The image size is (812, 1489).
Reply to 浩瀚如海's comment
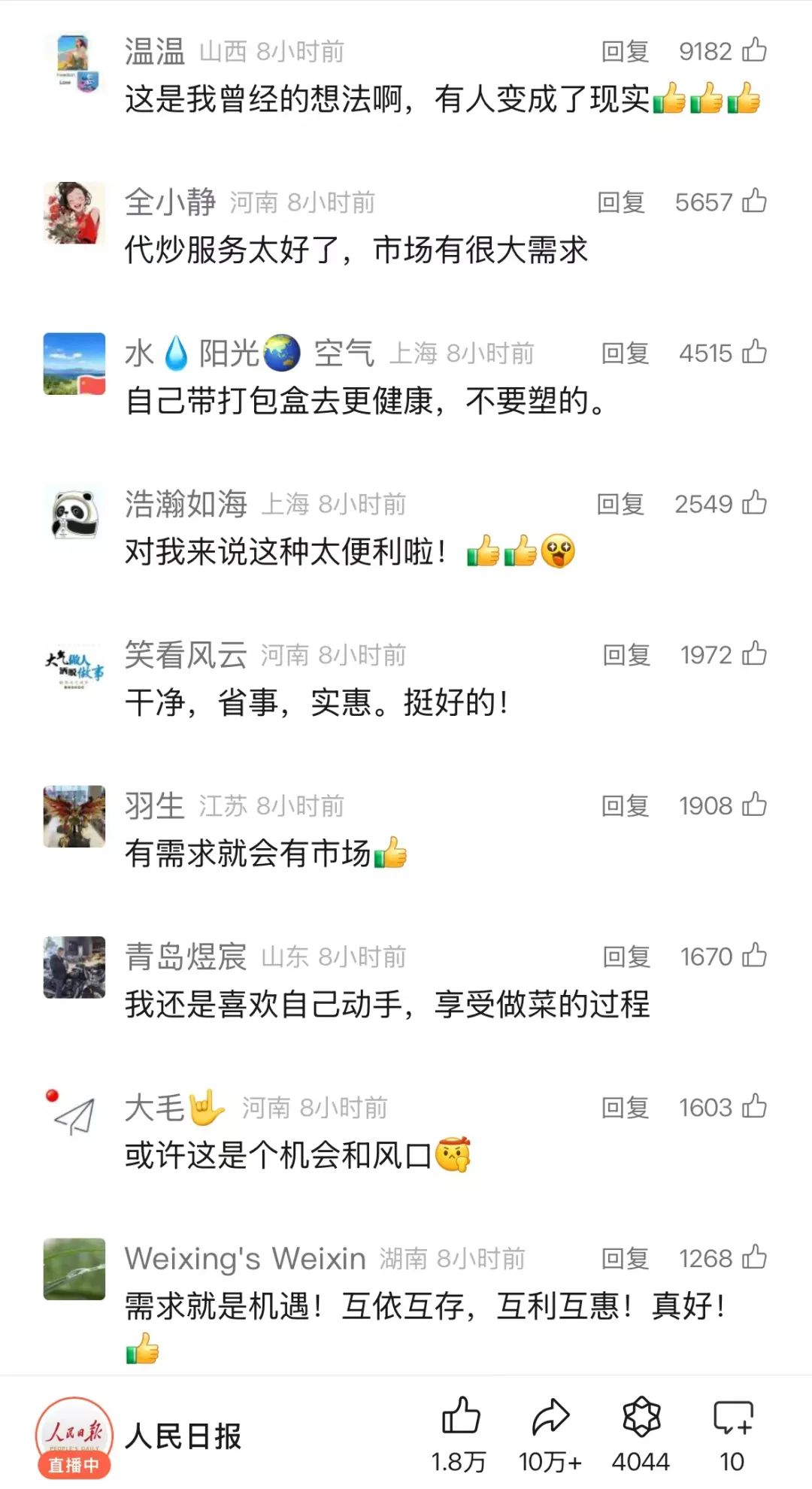coord(620,504)
